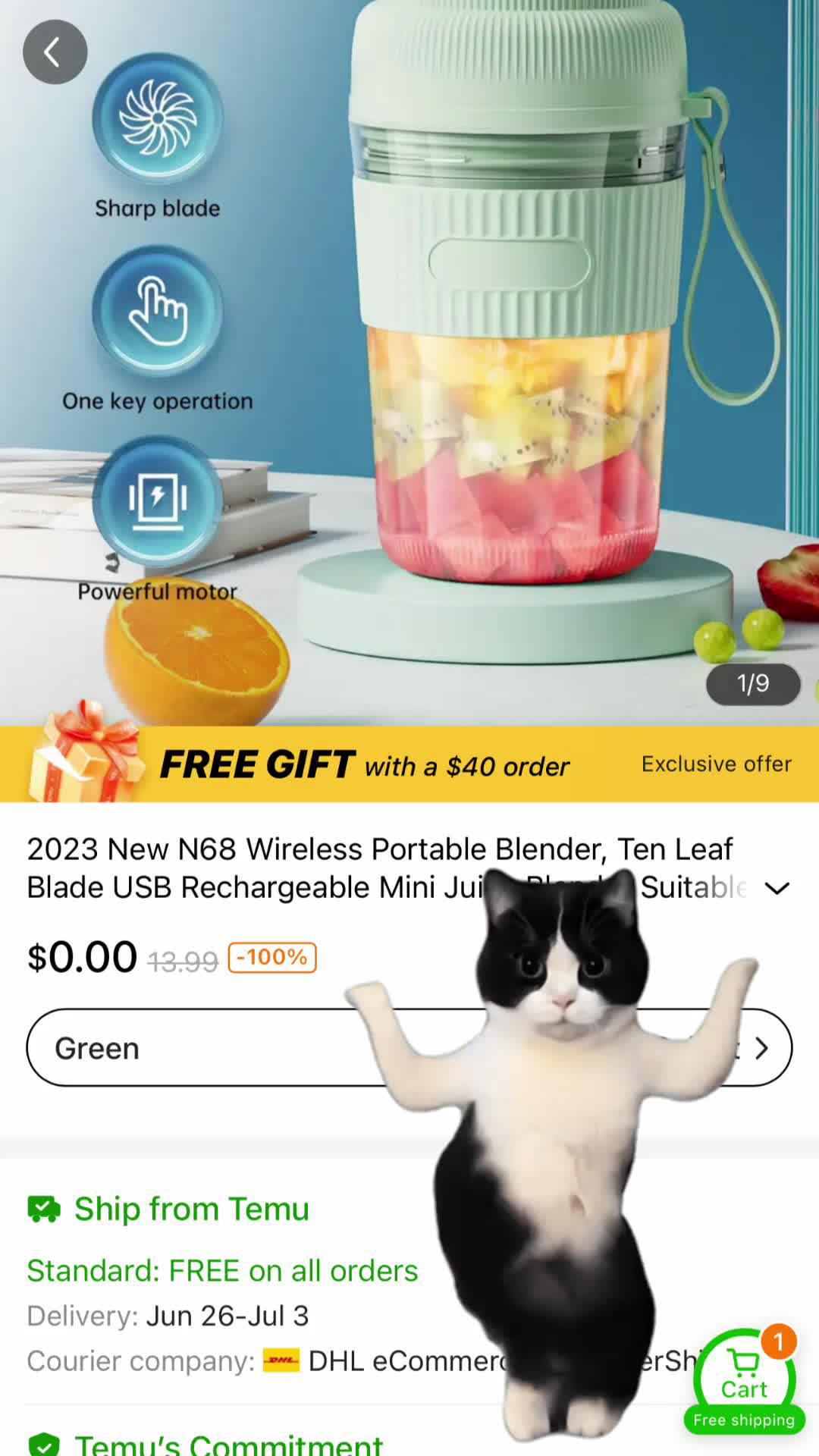Click the green shipping truck icon
This screenshot has width=819, height=1456.
pyautogui.click(x=45, y=1209)
